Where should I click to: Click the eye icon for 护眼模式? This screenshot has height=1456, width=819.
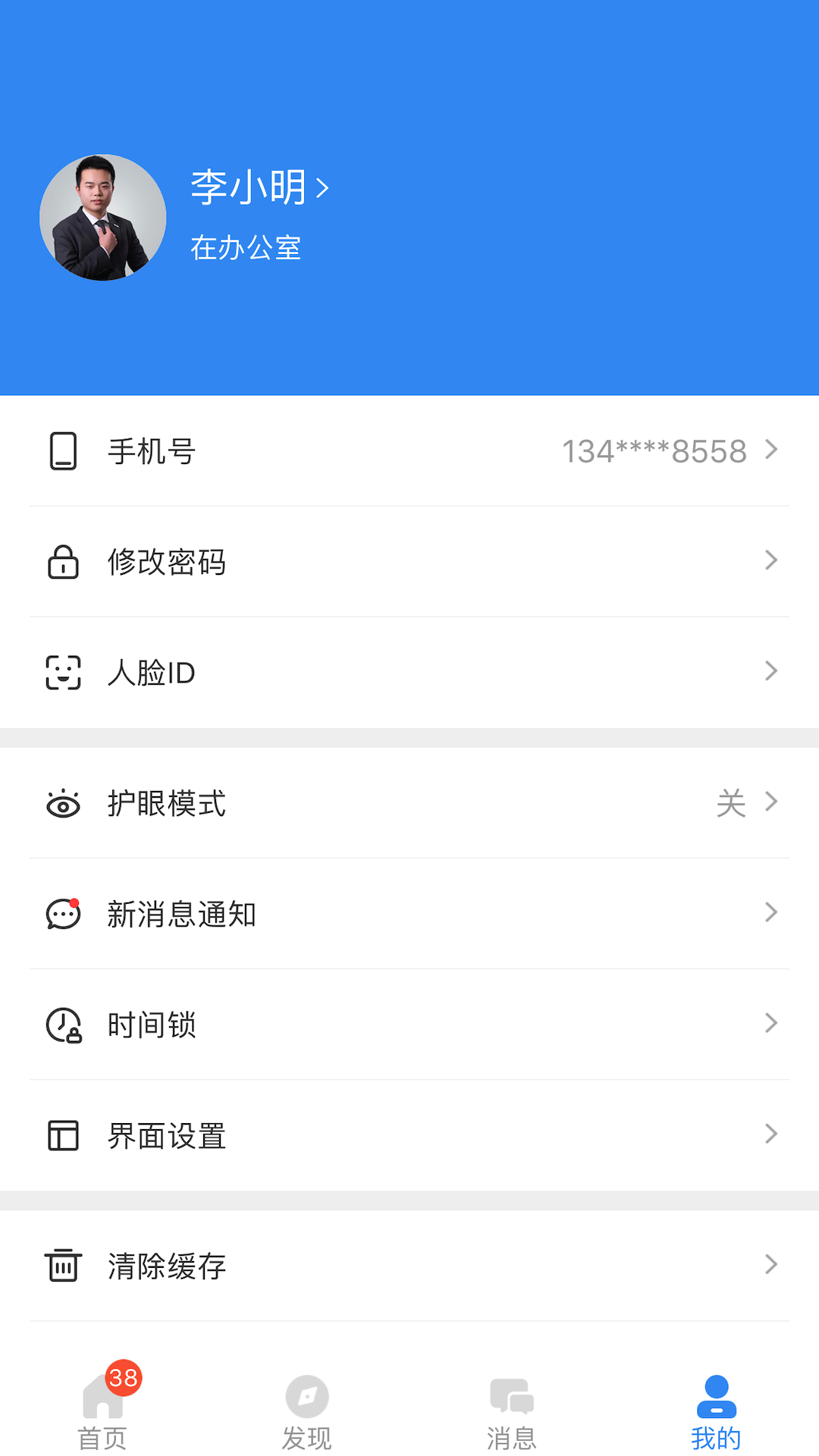coord(62,804)
